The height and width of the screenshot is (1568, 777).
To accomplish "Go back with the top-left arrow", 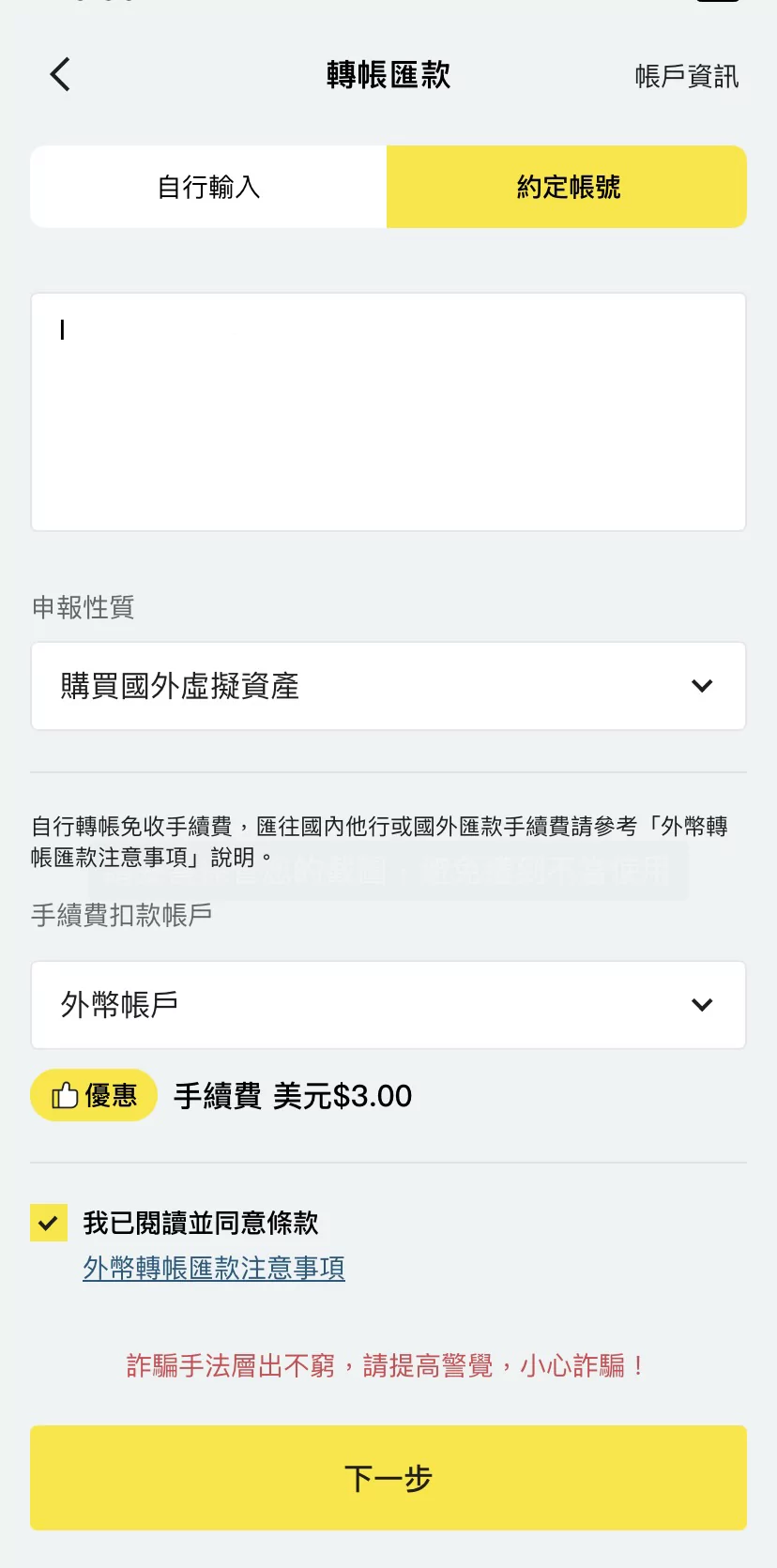I will click(60, 74).
